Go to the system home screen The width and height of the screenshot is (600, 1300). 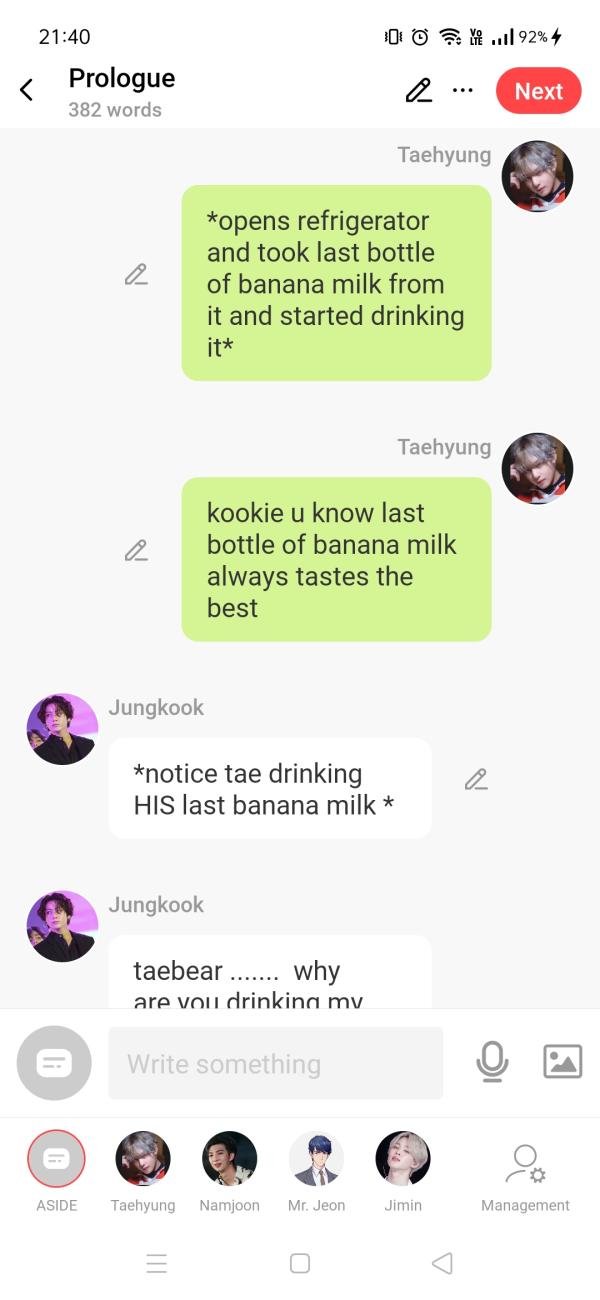[300, 1263]
